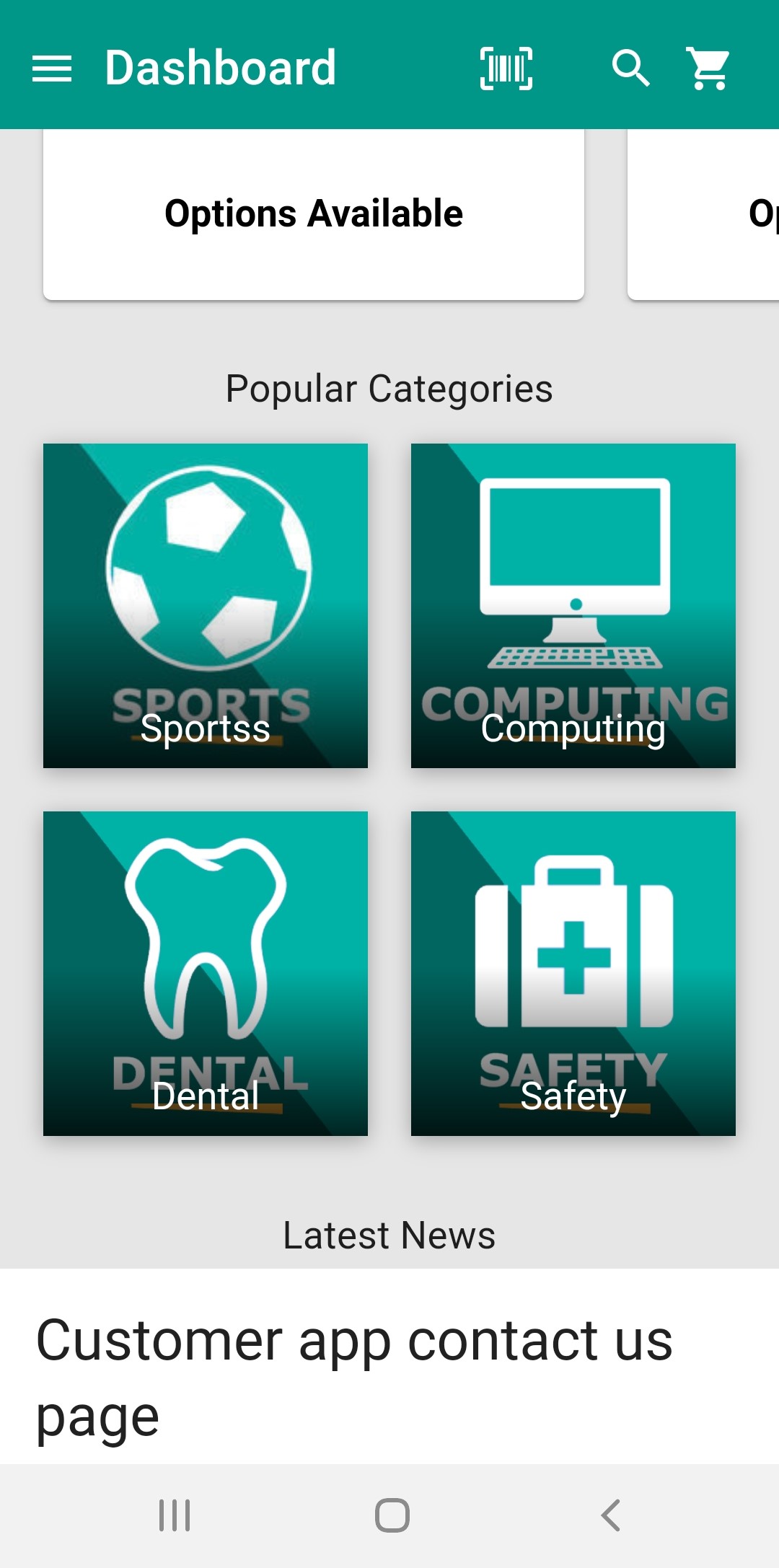Open the Computing category
The image size is (779, 1568).
coord(573,606)
